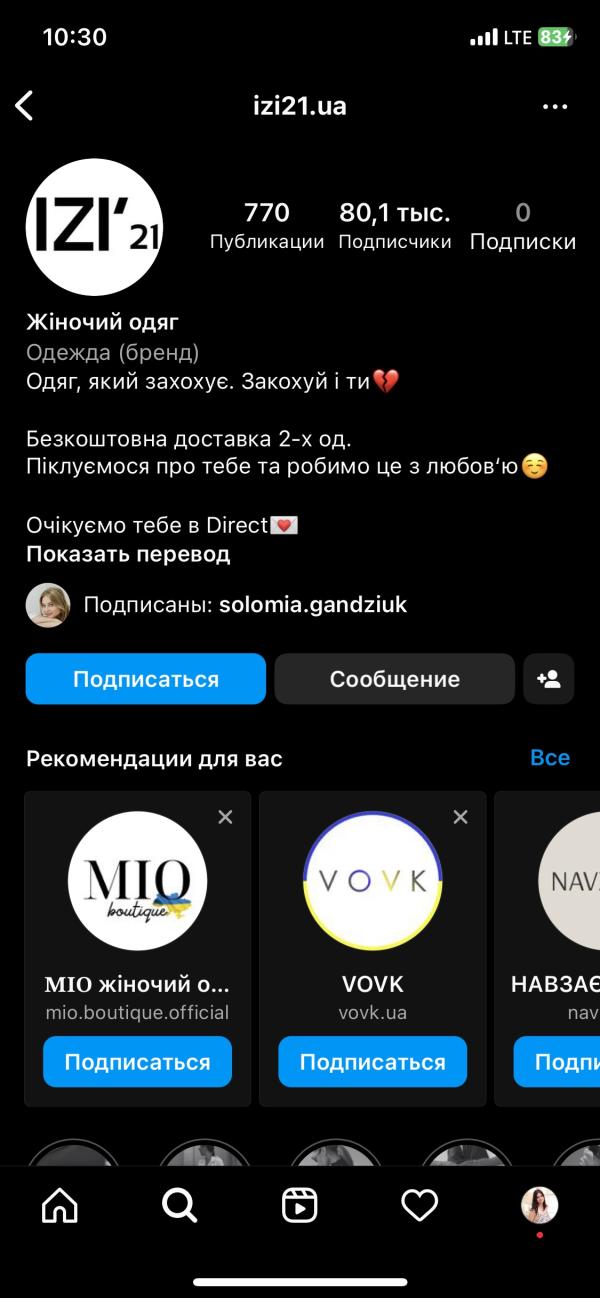Open my profile tab
600x1298 pixels.
(540, 1206)
